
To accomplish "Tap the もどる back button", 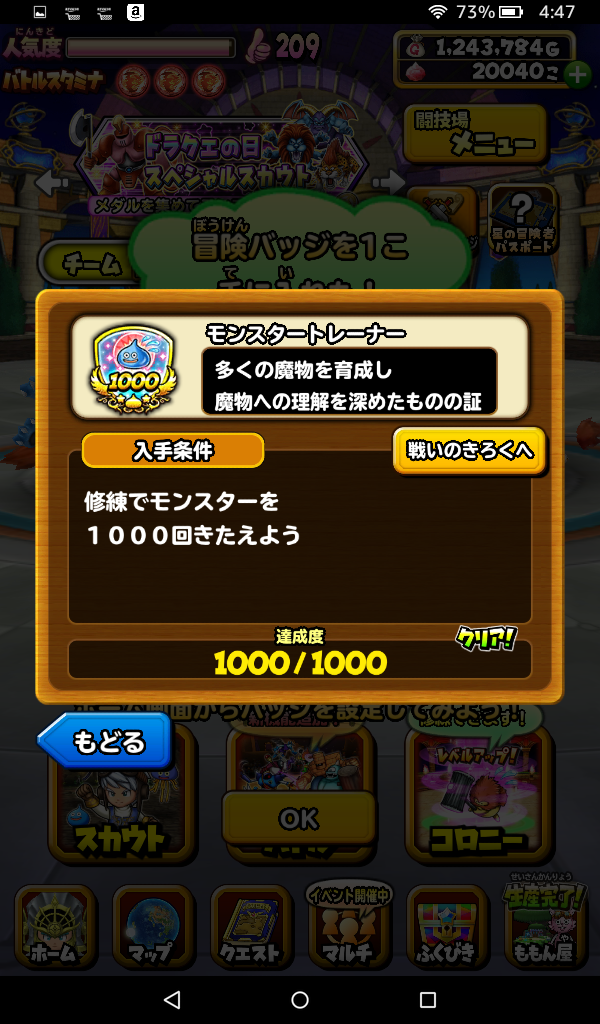I will click(x=106, y=742).
